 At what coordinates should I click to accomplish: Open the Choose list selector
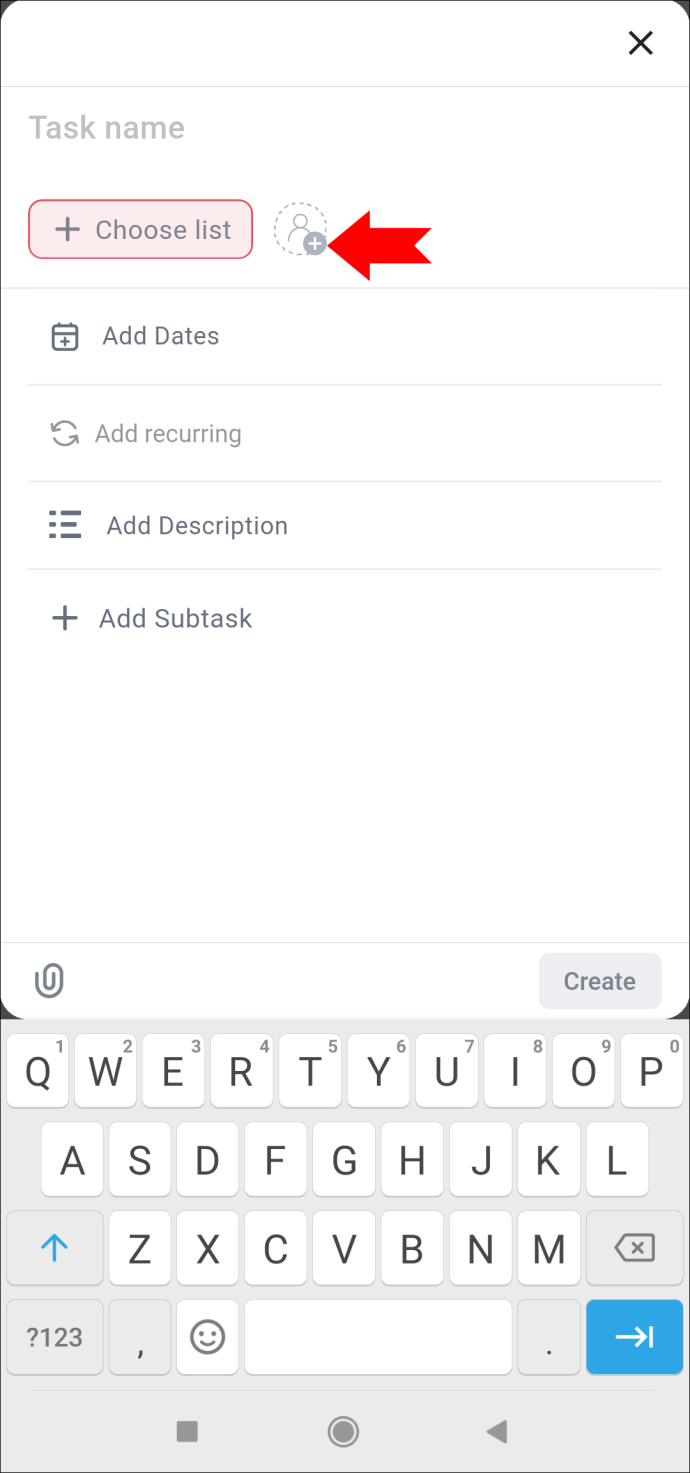point(140,229)
